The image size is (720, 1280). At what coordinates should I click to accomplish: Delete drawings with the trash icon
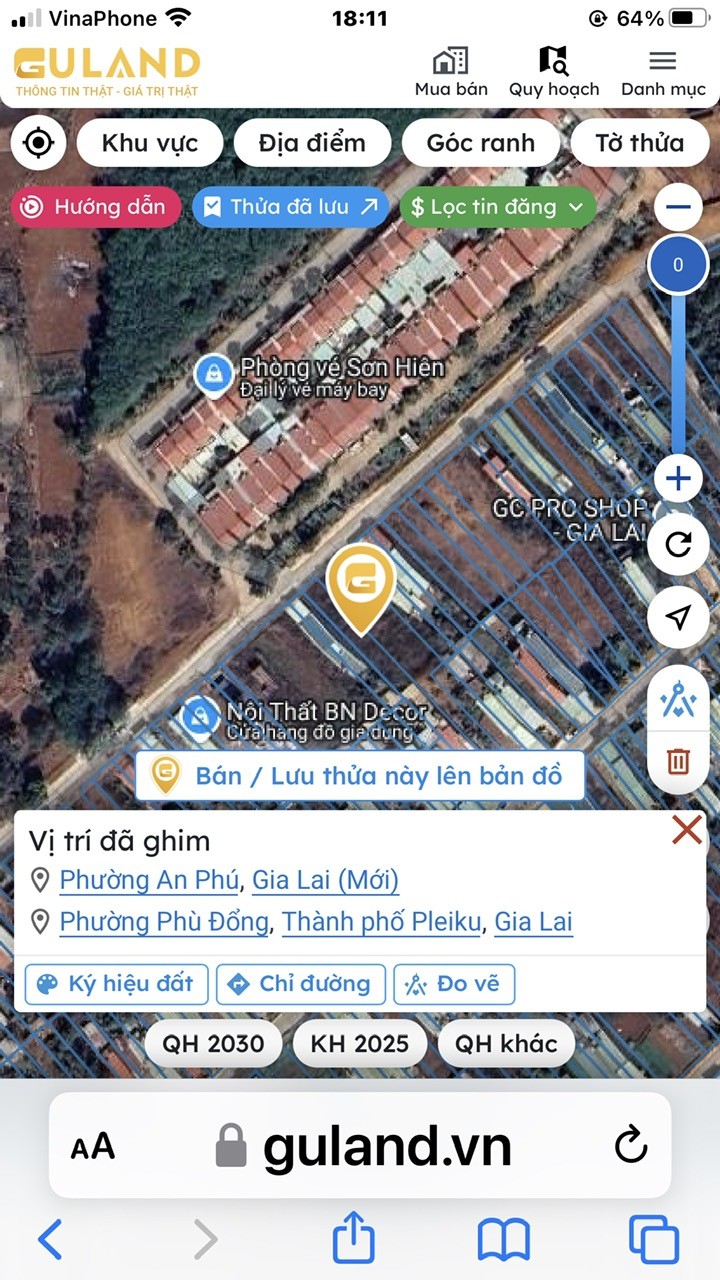point(678,761)
